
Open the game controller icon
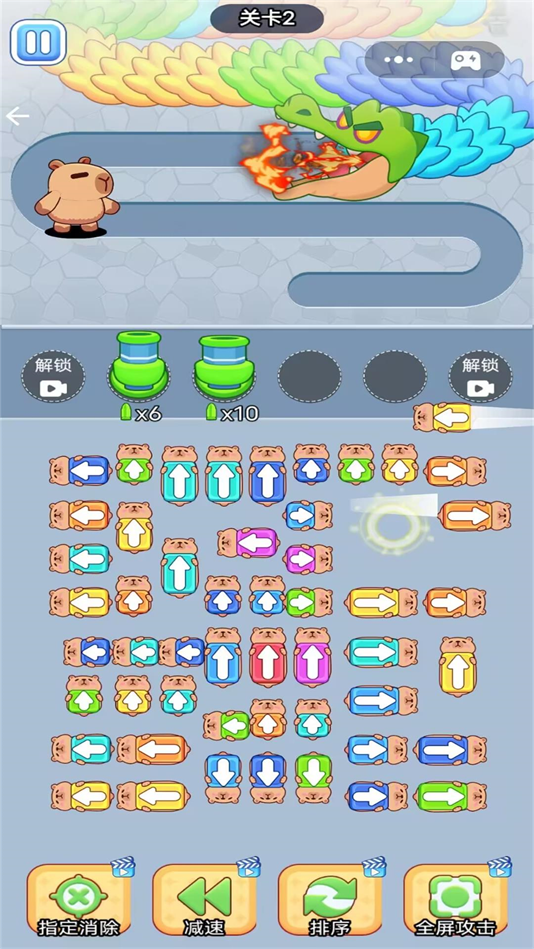tap(467, 59)
